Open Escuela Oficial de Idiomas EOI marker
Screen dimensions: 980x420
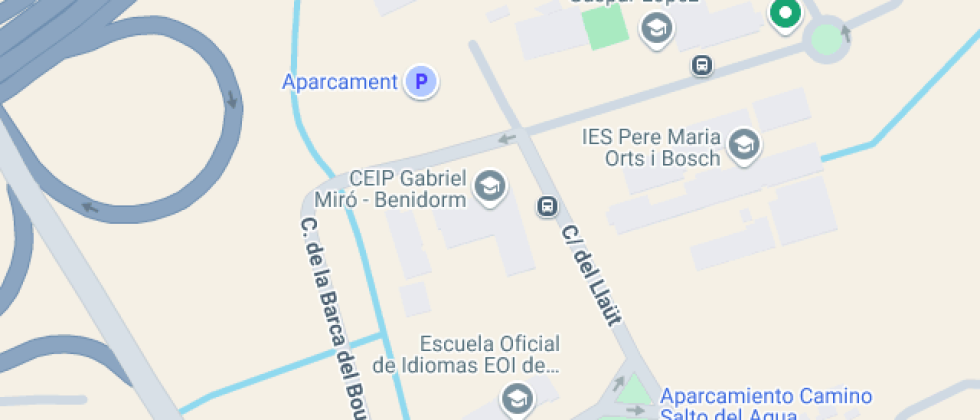(x=516, y=399)
